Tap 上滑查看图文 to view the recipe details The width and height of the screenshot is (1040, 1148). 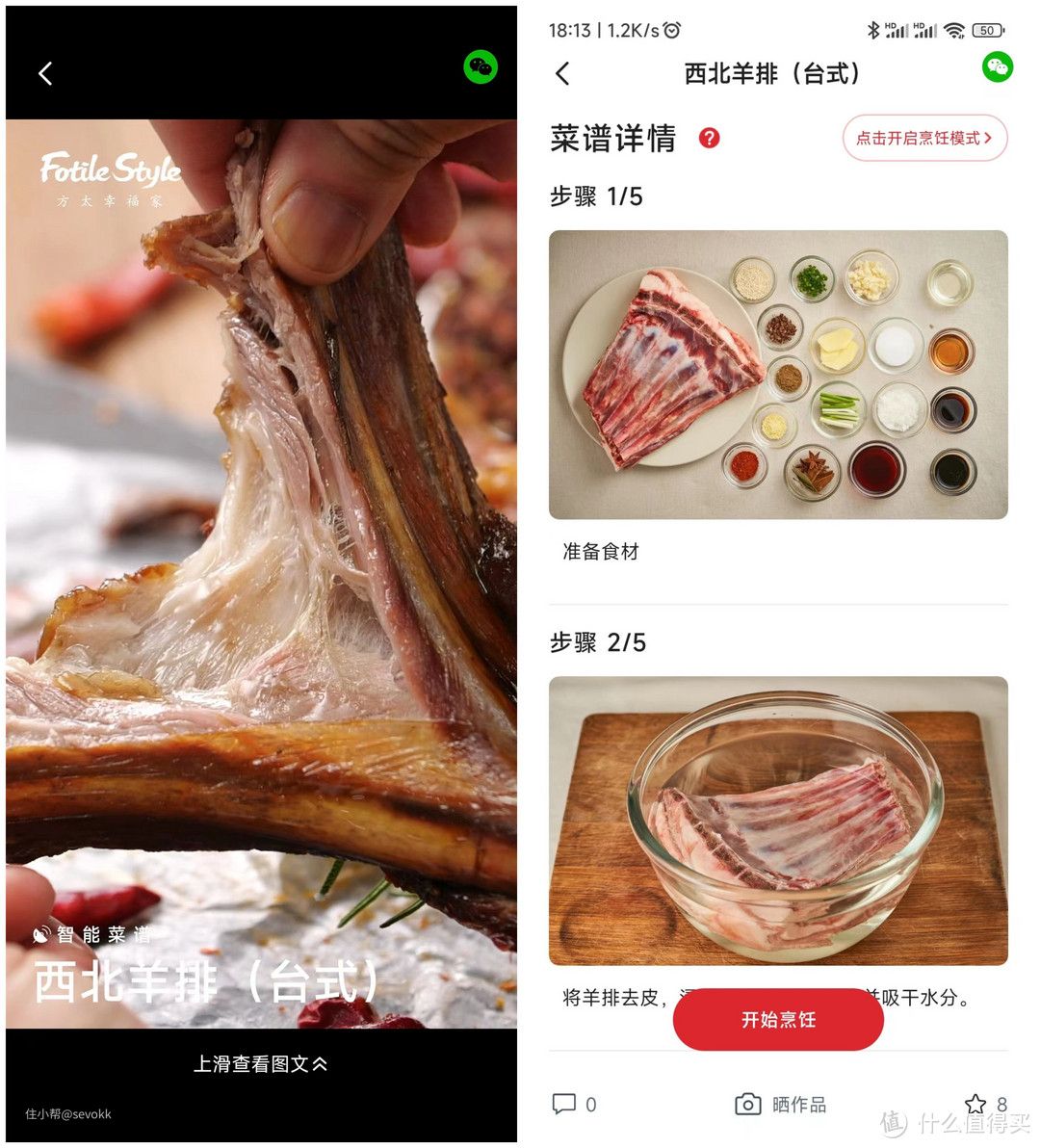click(260, 1063)
